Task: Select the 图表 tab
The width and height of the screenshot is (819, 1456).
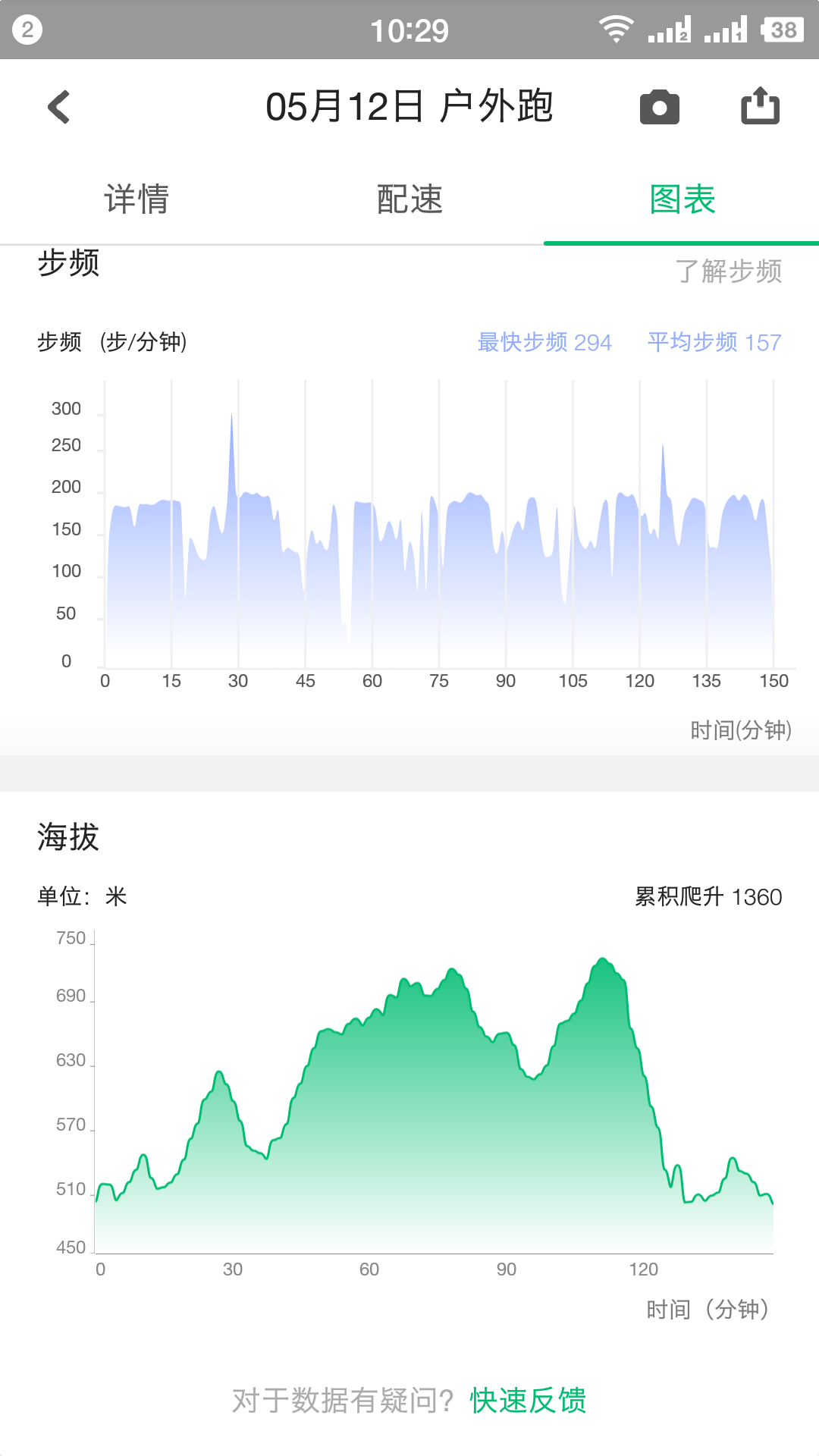Action: coord(680,200)
